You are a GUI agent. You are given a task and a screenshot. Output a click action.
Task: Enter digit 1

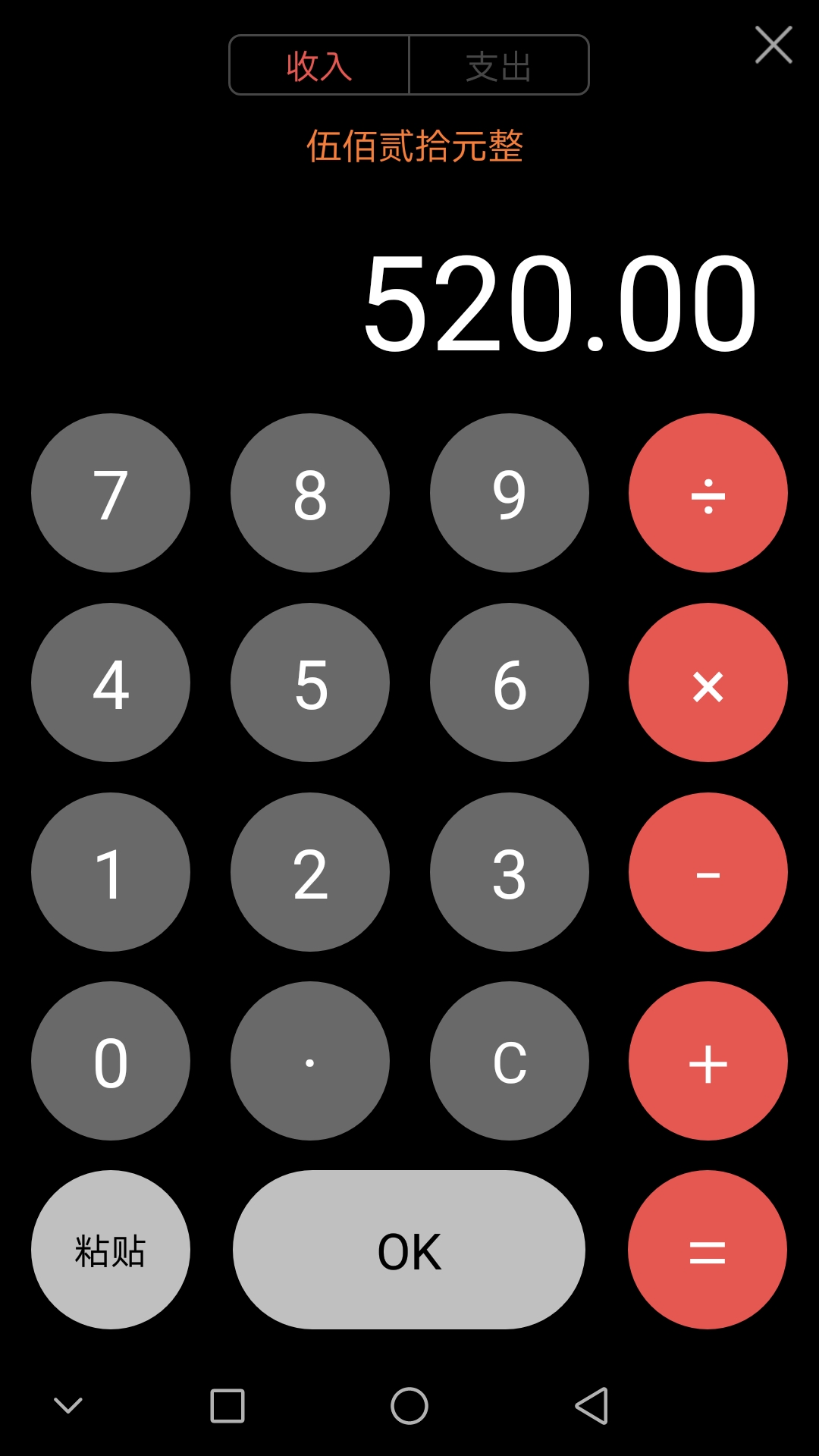pyautogui.click(x=111, y=872)
